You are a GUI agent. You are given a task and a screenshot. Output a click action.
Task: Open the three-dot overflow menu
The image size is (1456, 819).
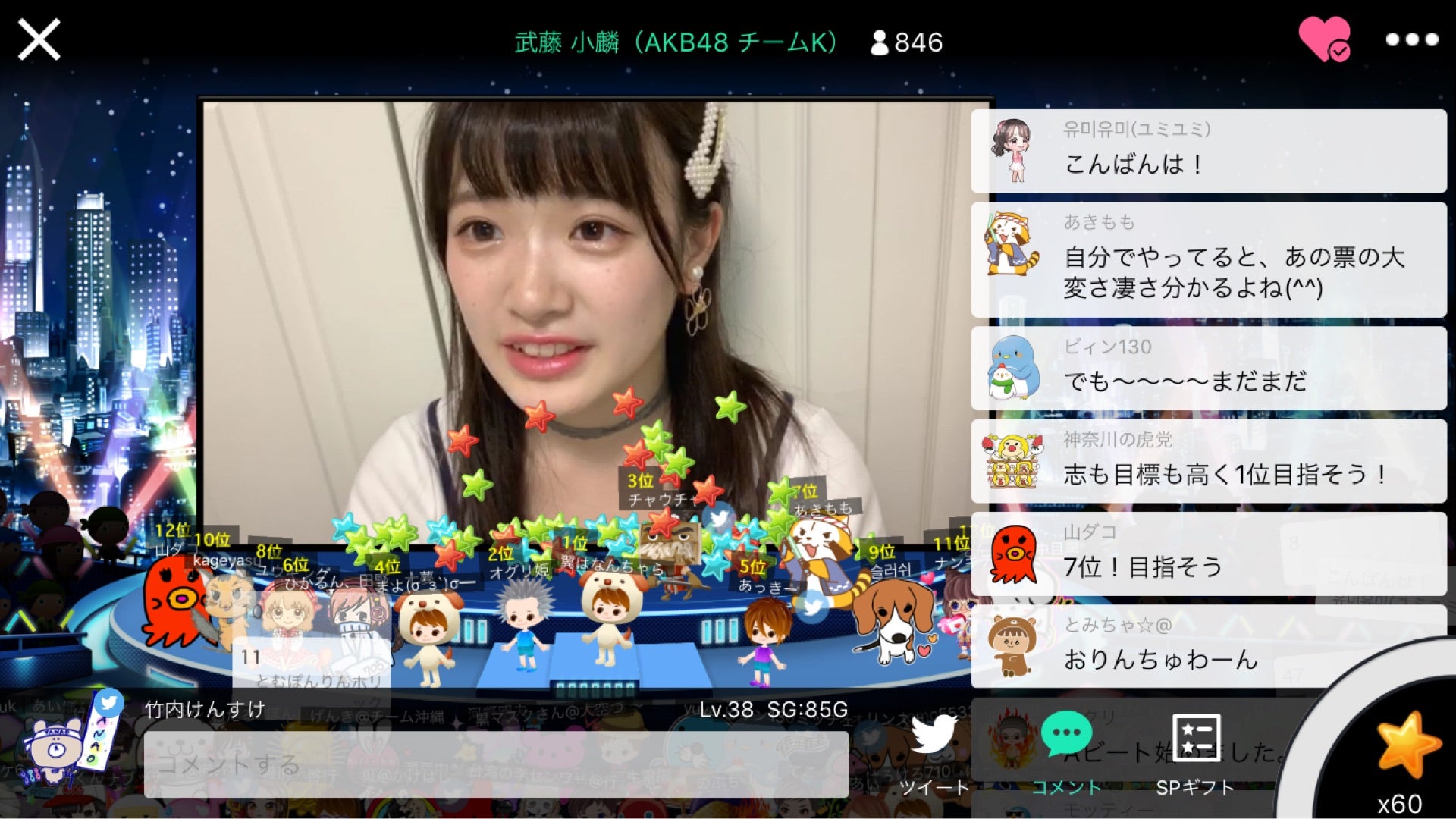tap(1411, 39)
